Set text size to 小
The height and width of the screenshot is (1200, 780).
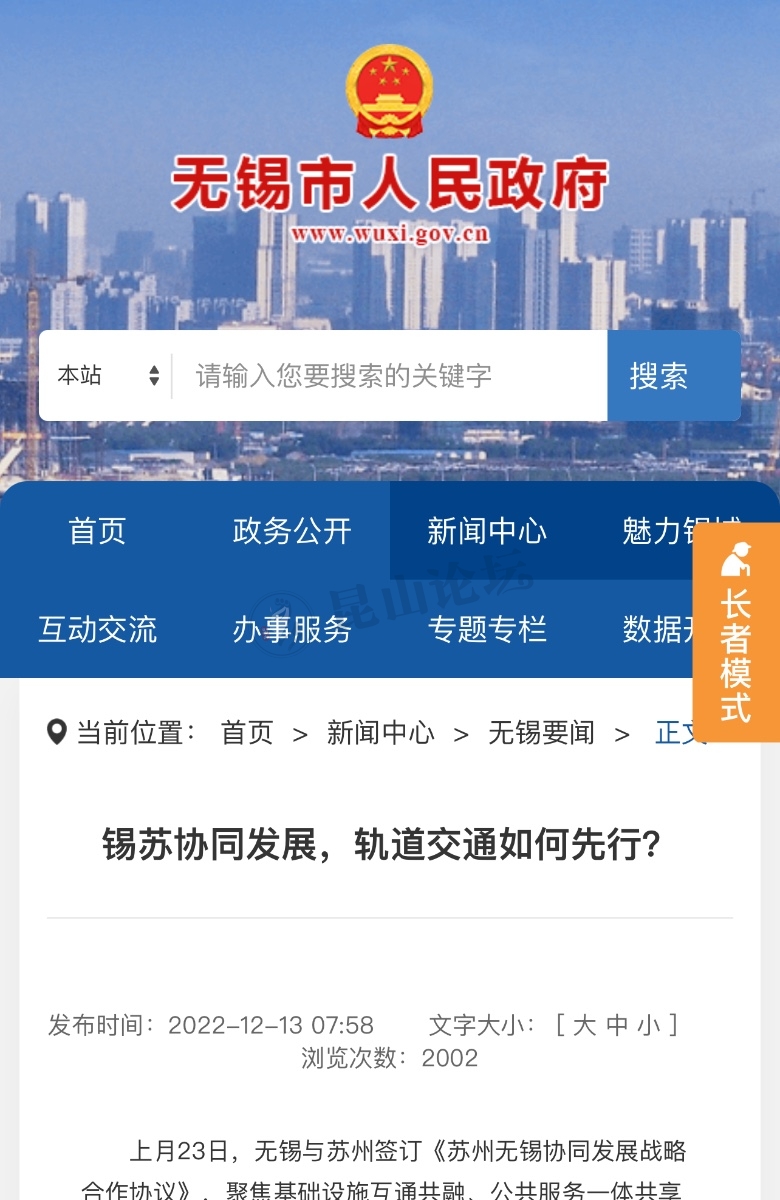(x=648, y=1025)
